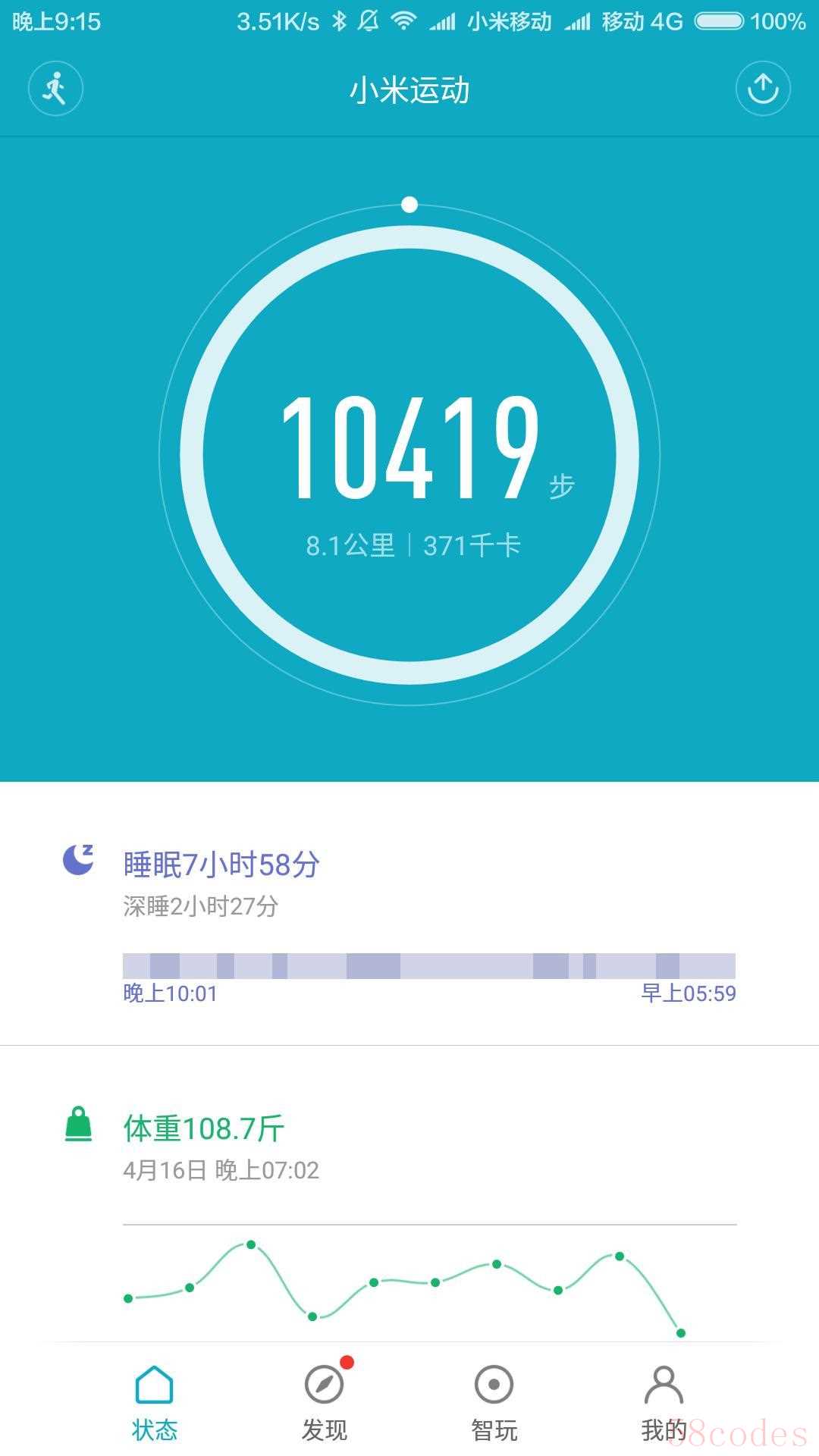The width and height of the screenshot is (819, 1456).
Task: Tap the upload share icon
Action: pyautogui.click(x=763, y=89)
